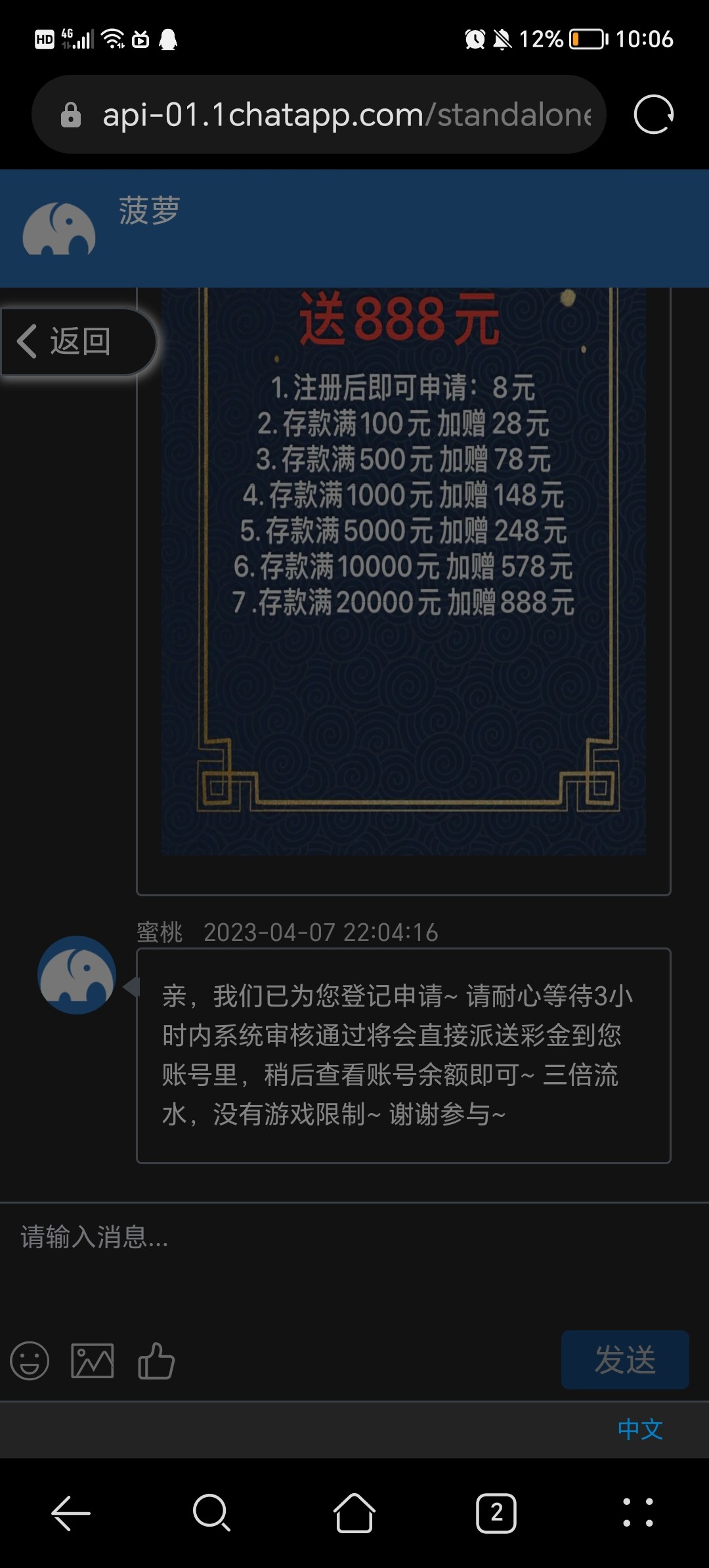The image size is (709, 1568).
Task: Open the tab switcher showing 2 tabs
Action: click(496, 1513)
